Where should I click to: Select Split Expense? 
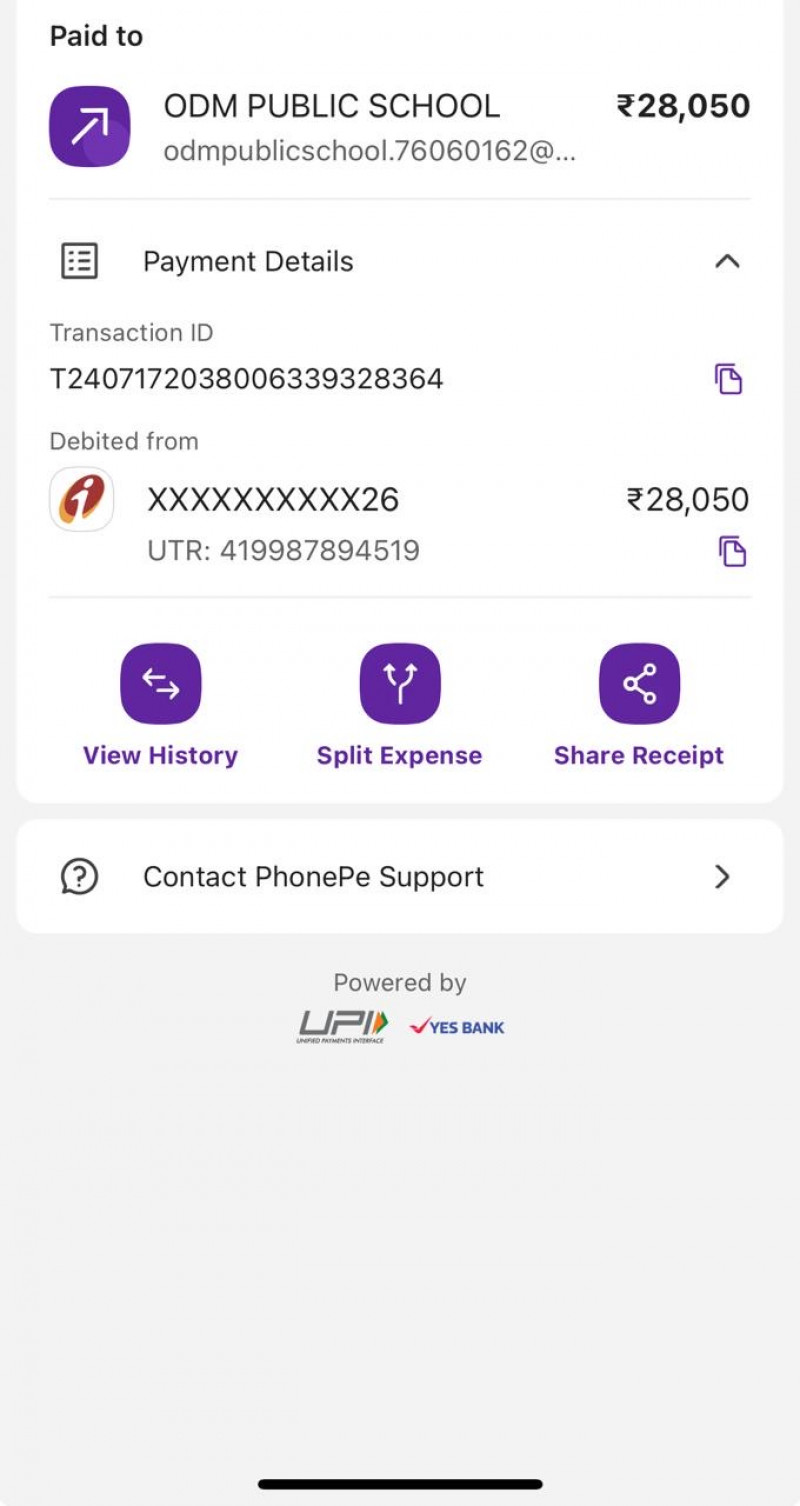click(x=400, y=684)
